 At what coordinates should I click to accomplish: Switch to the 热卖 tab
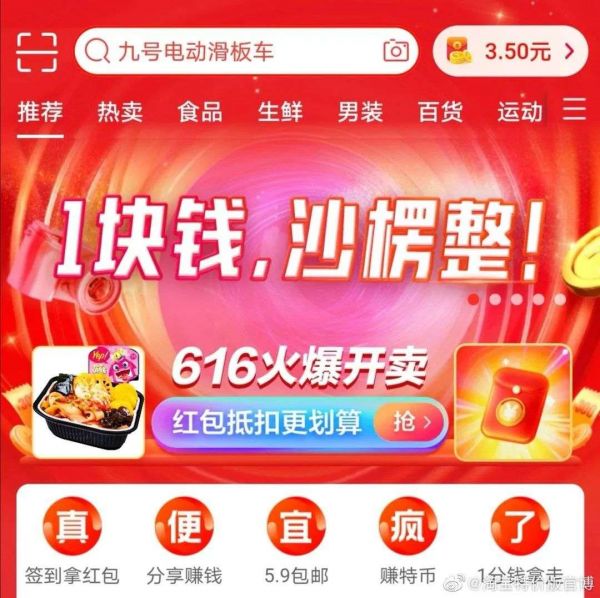120,111
